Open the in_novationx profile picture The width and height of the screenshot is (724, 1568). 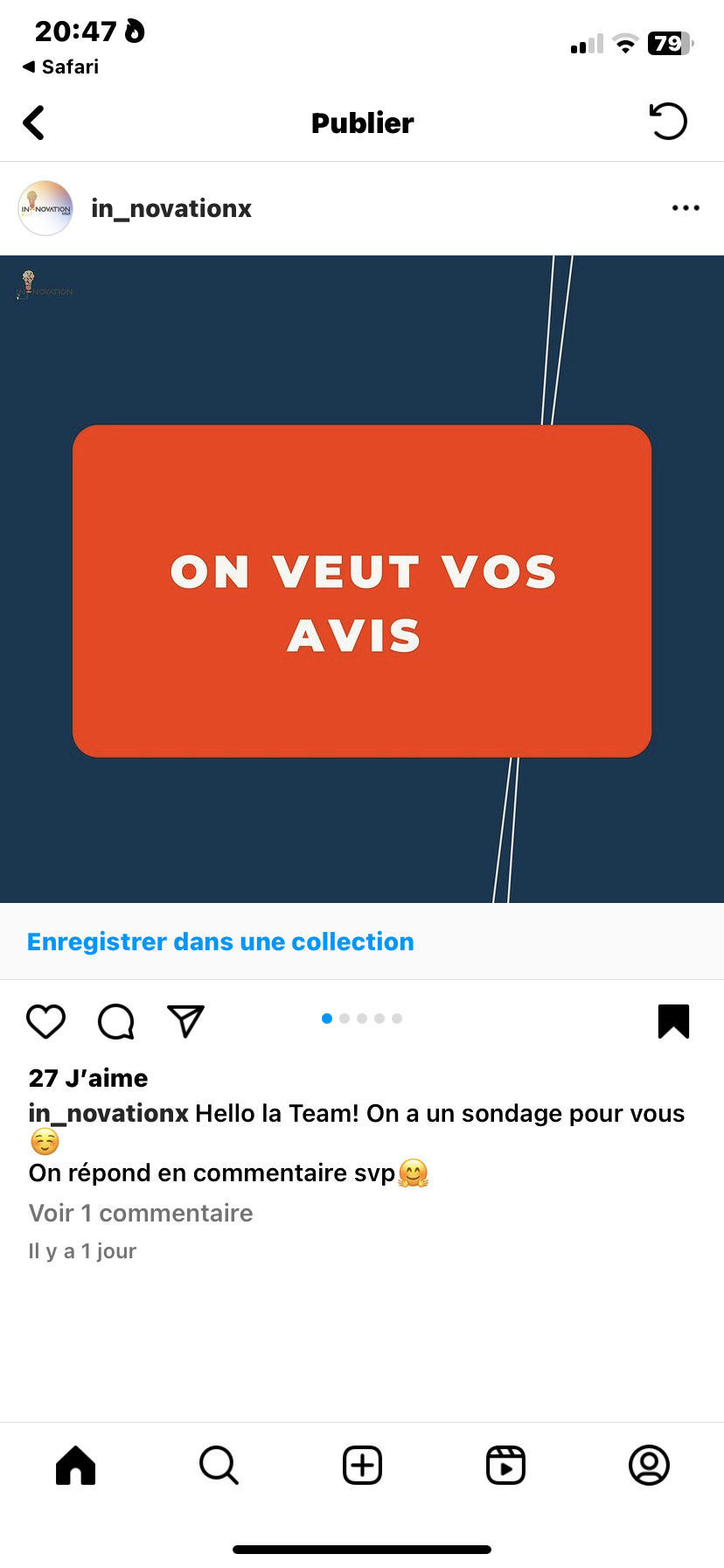(45, 208)
